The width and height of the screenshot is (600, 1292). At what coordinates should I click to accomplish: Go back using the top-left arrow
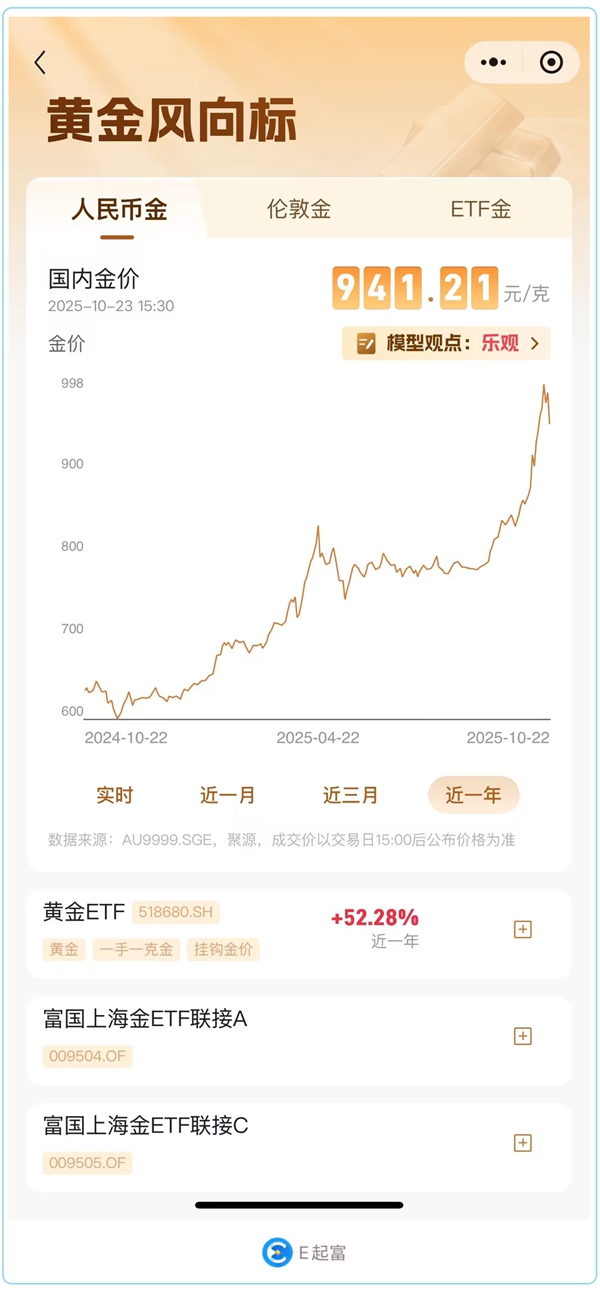click(x=40, y=63)
